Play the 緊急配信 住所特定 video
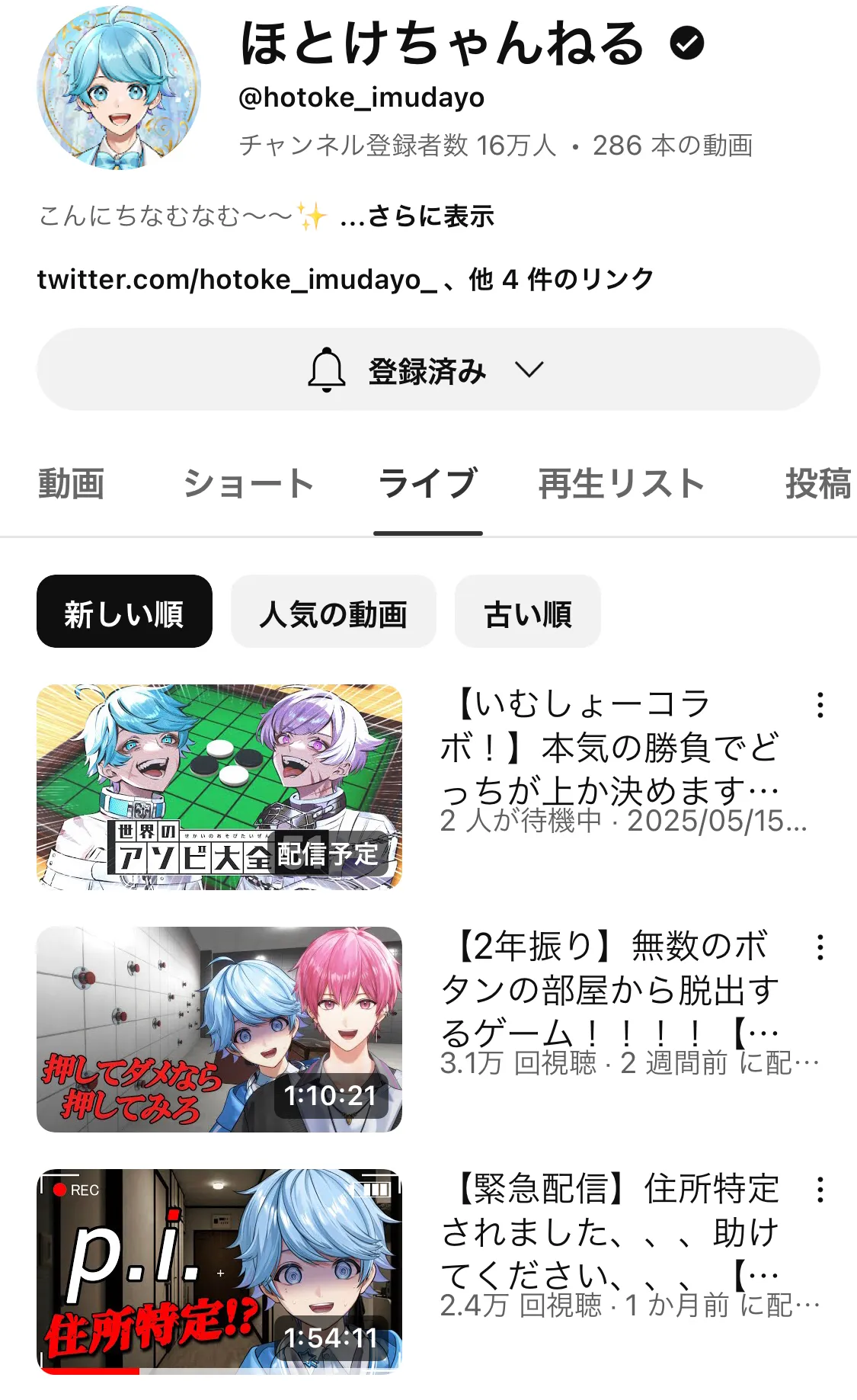 219,1271
